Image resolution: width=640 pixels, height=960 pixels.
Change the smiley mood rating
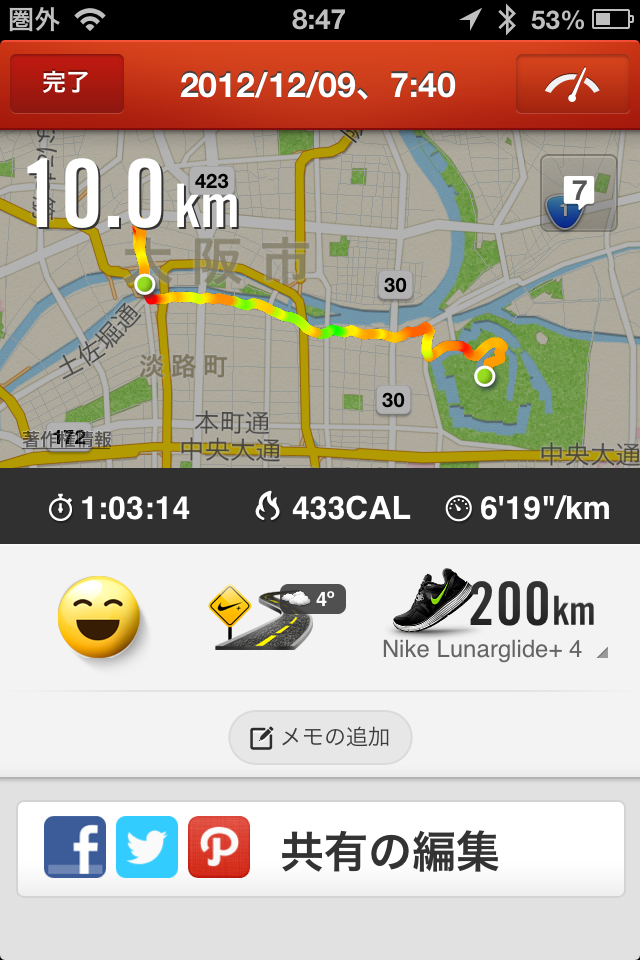pos(97,618)
